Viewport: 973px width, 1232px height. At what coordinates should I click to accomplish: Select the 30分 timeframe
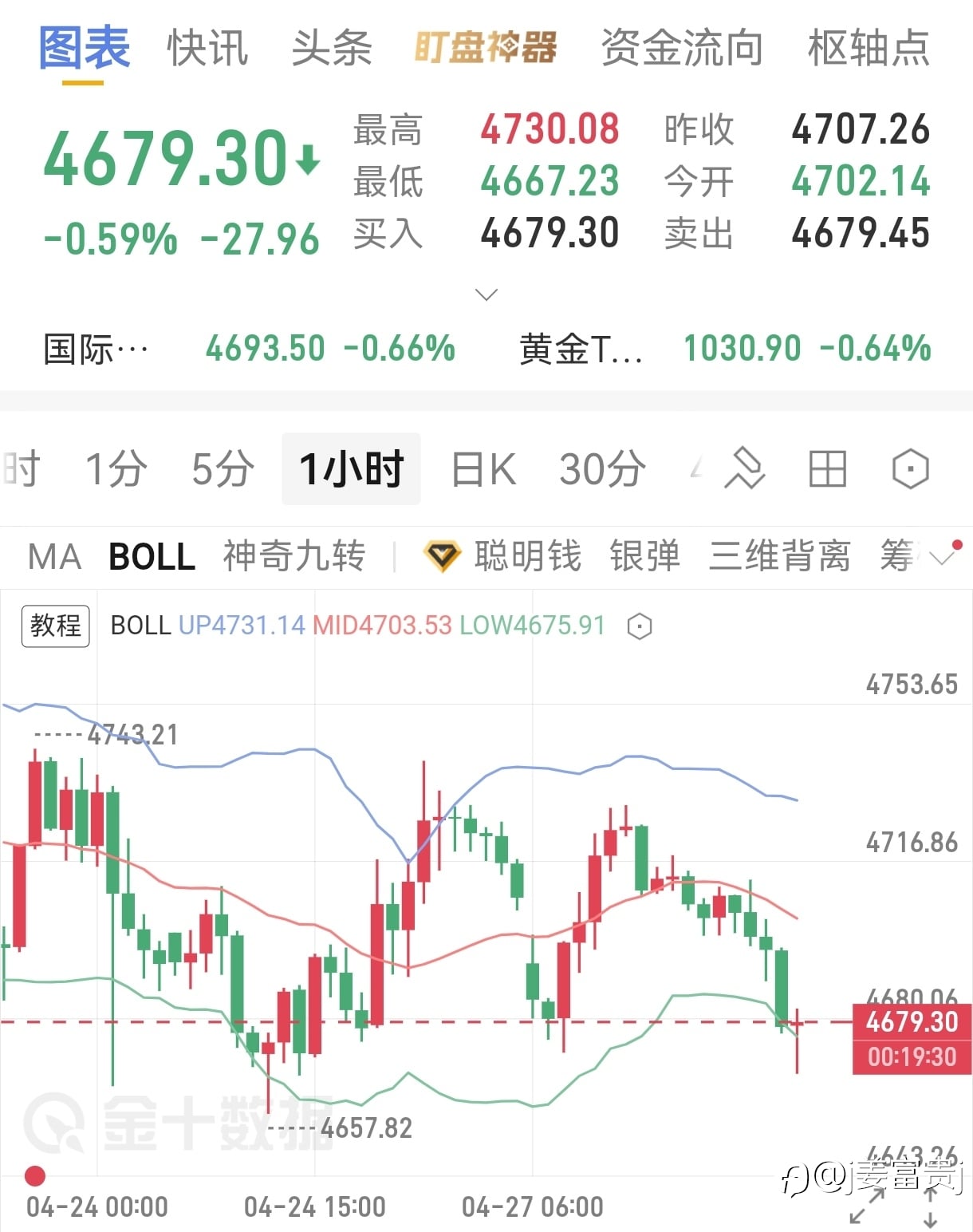coord(603,469)
